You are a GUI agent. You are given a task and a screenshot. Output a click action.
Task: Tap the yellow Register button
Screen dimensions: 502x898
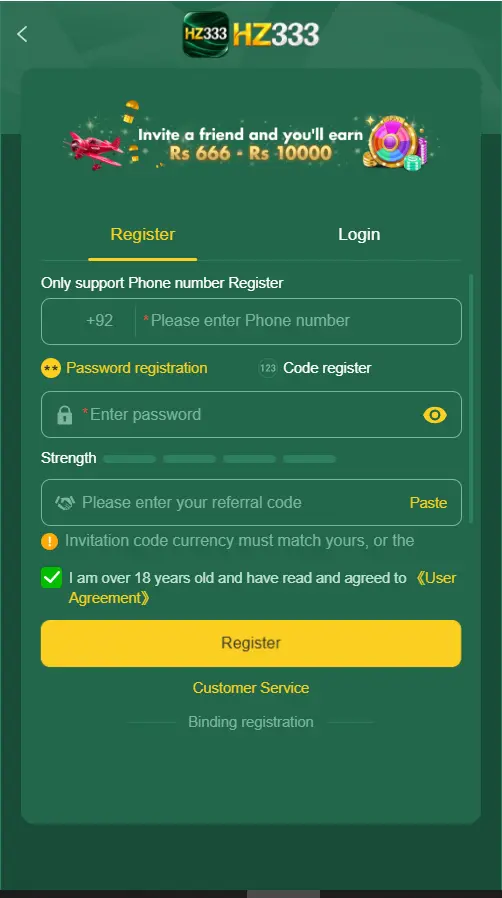251,643
